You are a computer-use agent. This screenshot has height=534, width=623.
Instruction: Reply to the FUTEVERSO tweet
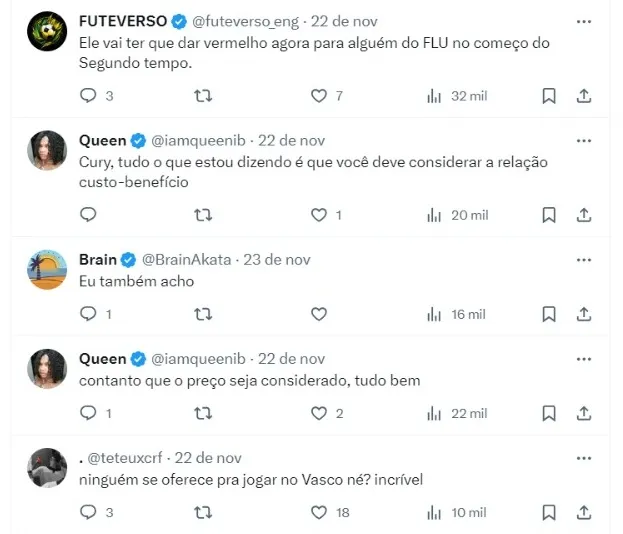88,96
